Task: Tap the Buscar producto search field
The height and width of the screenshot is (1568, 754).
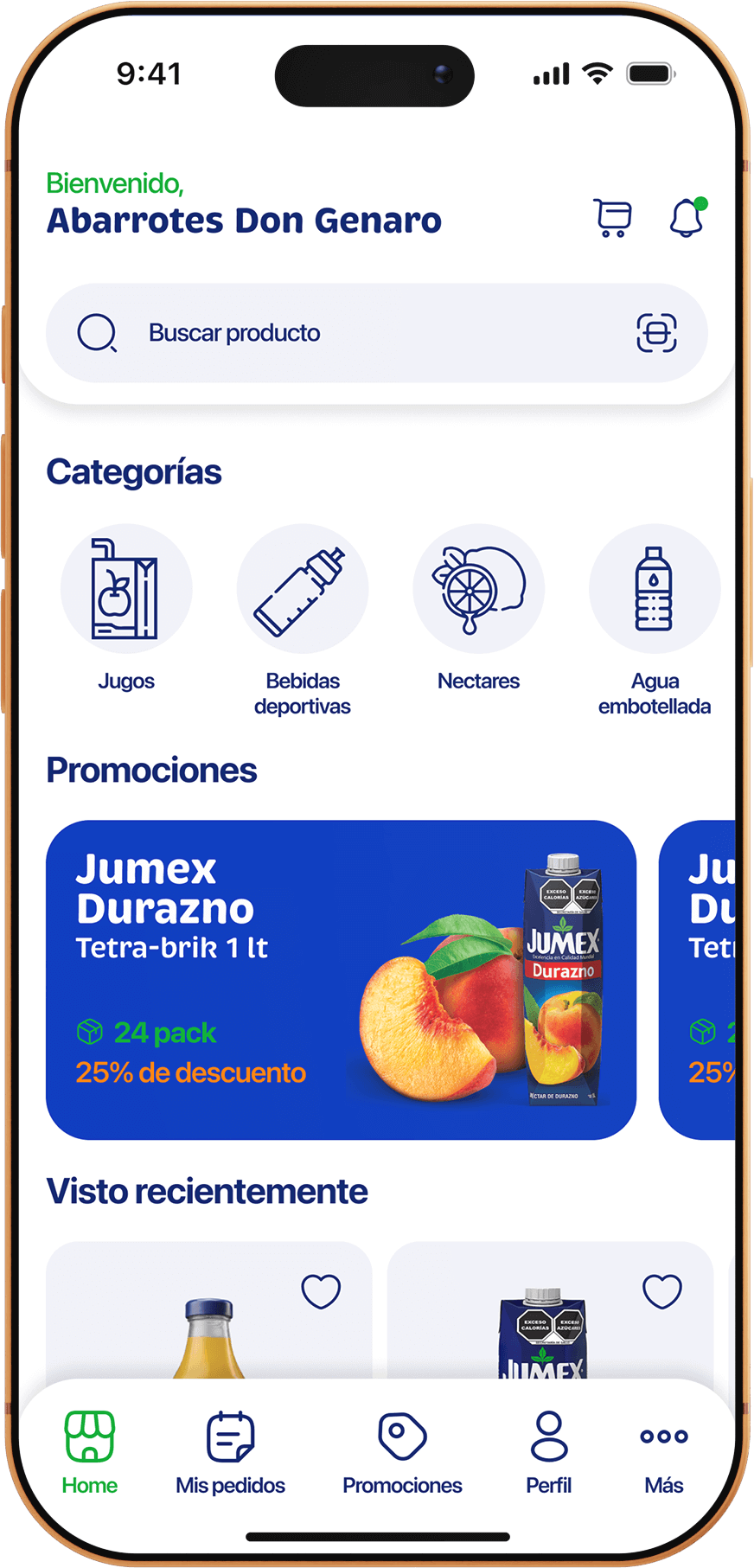Action: point(346,333)
